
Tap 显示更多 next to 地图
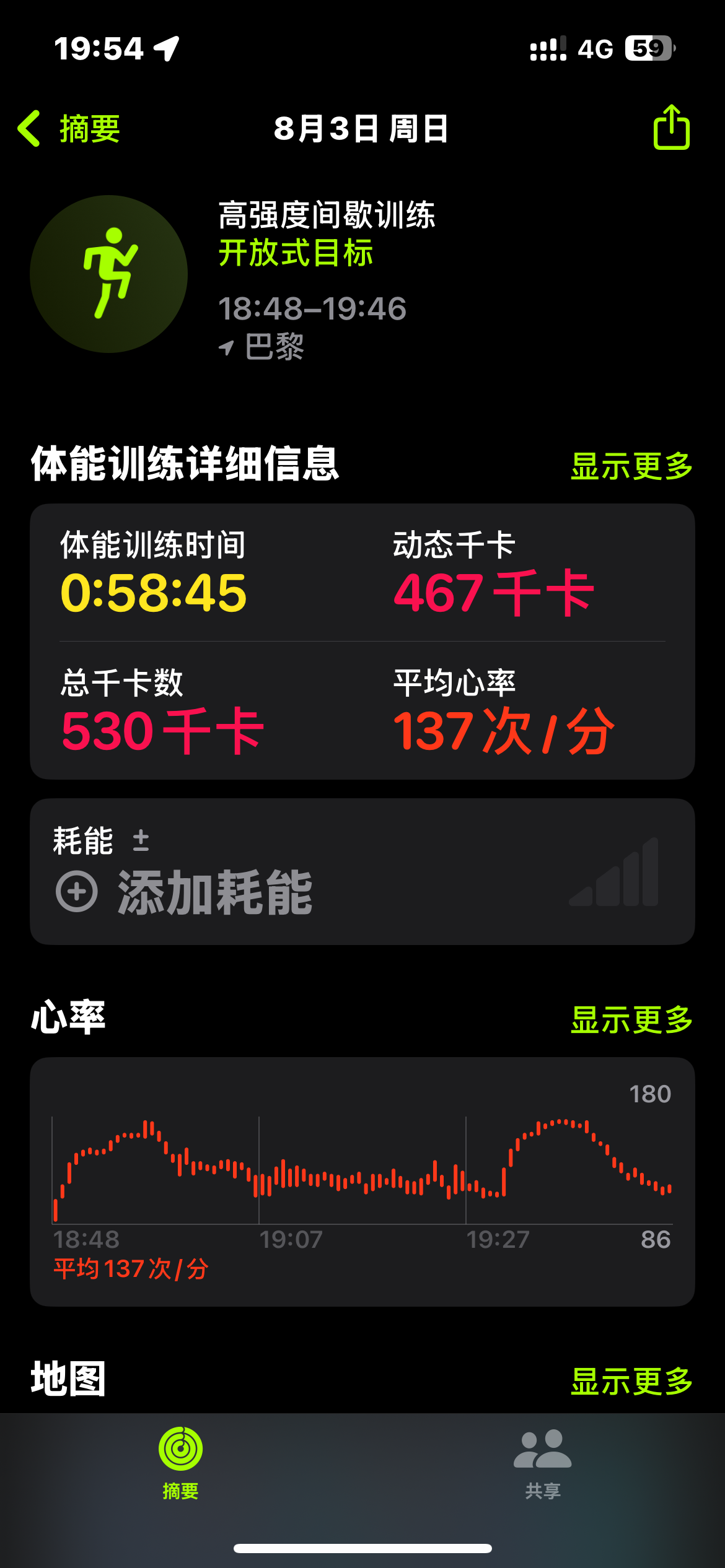click(631, 1382)
